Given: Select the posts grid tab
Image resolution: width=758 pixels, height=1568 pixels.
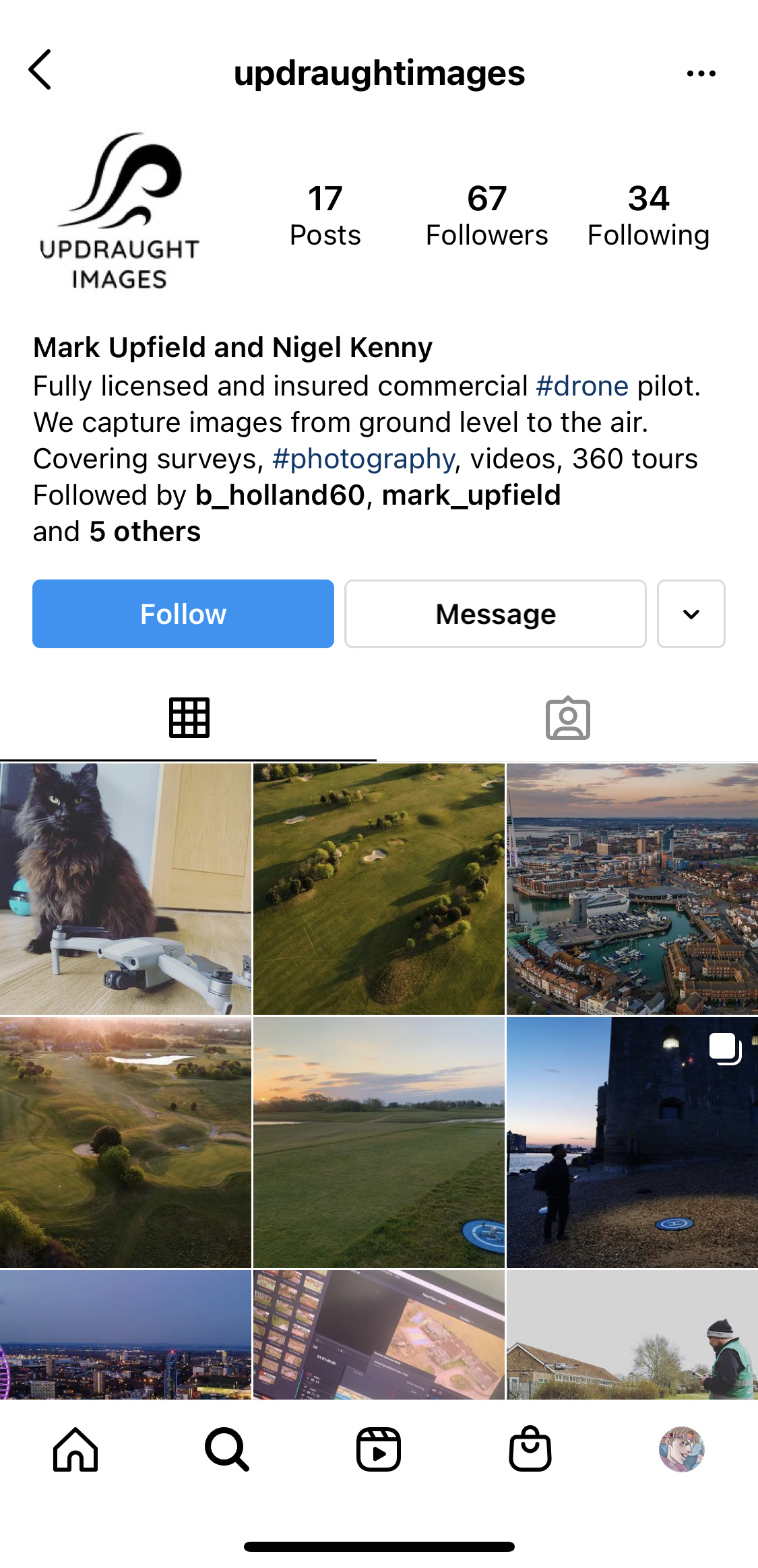Looking at the screenshot, I should pyautogui.click(x=189, y=718).
